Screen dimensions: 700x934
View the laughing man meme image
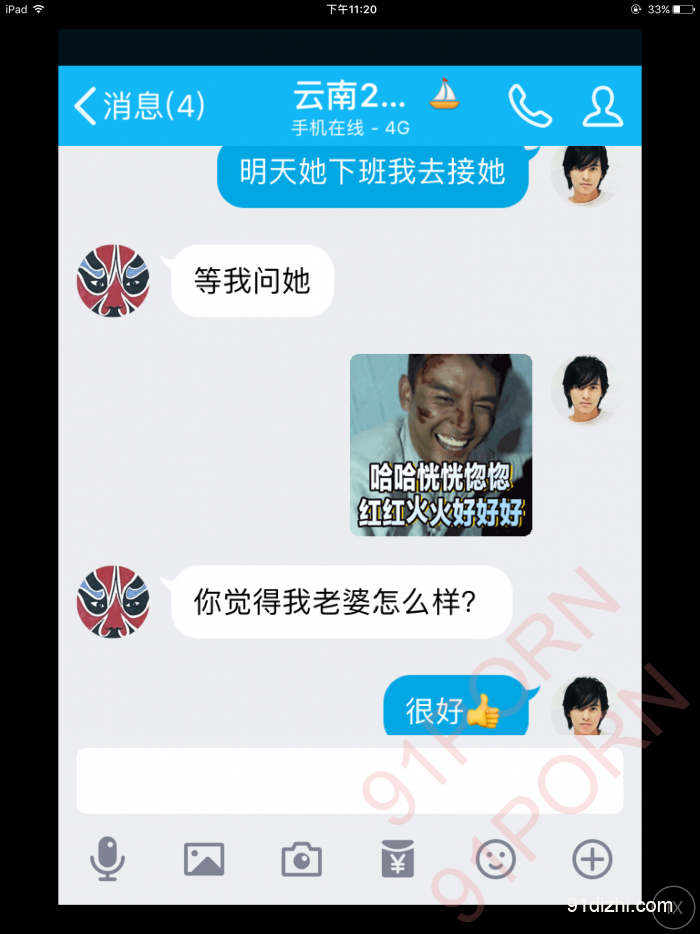coord(441,445)
